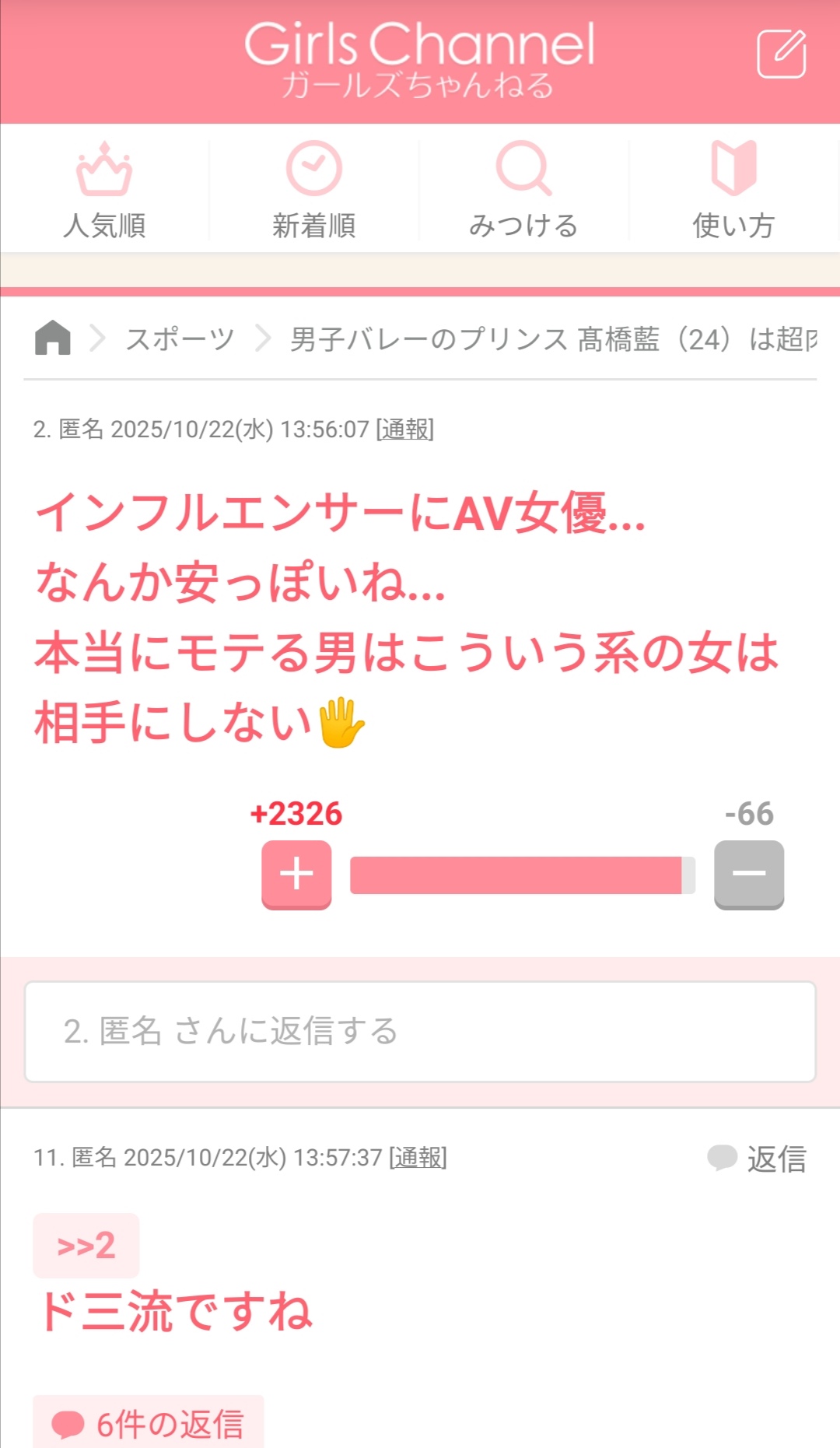The height and width of the screenshot is (1448, 840).
Task: Reply to comment 11 with 返信
Action: point(758,1159)
